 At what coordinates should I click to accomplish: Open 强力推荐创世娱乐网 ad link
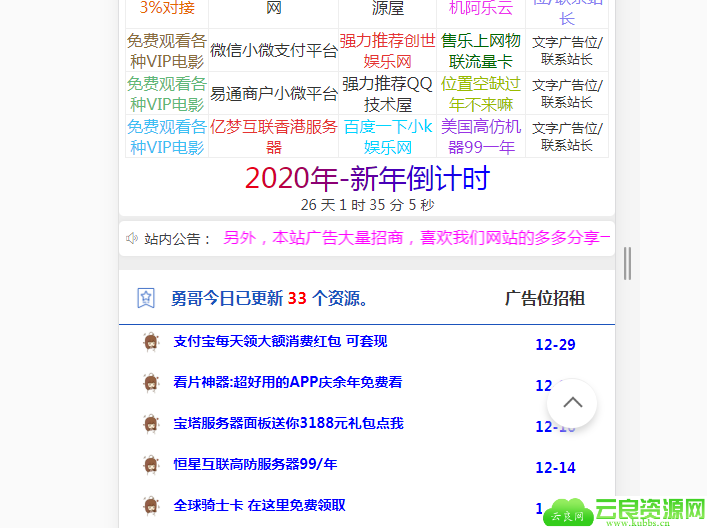point(387,51)
